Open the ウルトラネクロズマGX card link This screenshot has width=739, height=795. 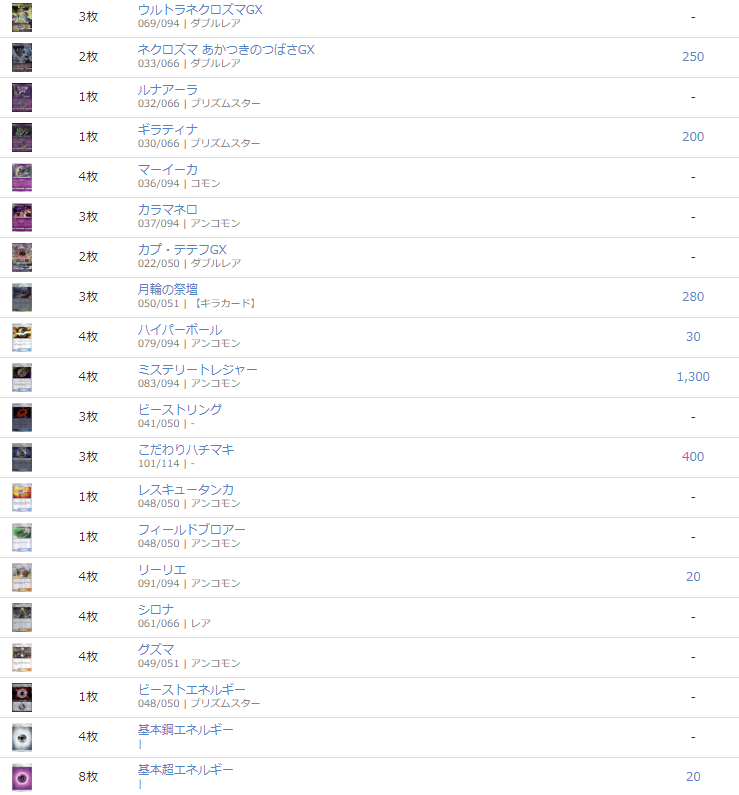pyautogui.click(x=200, y=10)
